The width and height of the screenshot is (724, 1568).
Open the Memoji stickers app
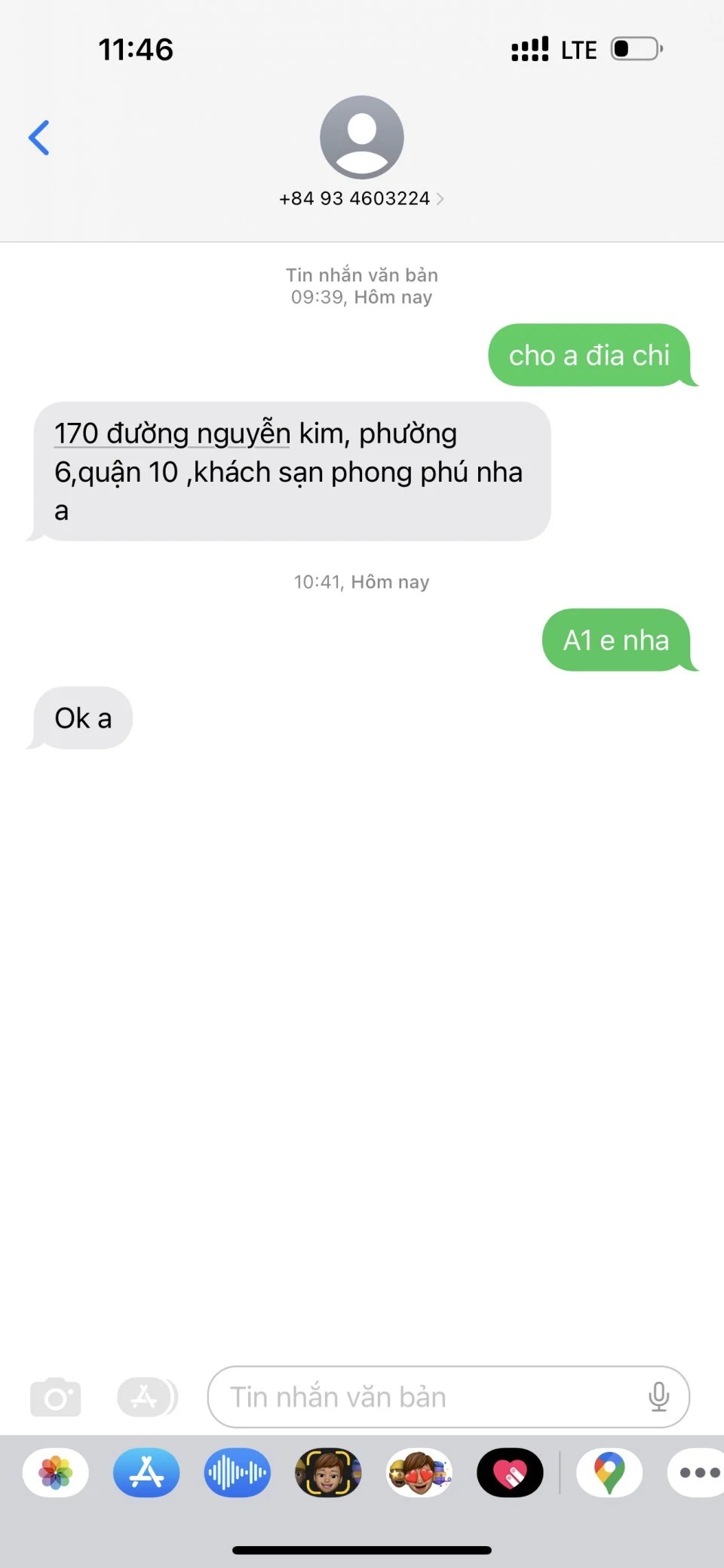point(419,1472)
